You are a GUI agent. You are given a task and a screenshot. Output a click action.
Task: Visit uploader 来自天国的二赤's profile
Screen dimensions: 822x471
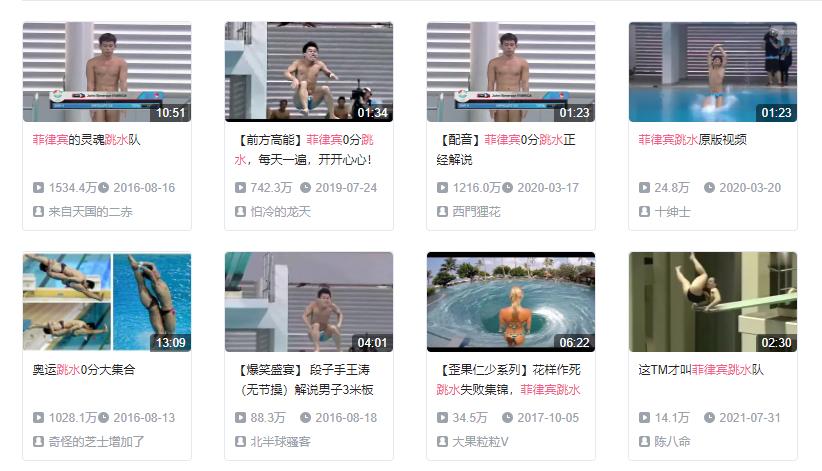pyautogui.click(x=90, y=212)
